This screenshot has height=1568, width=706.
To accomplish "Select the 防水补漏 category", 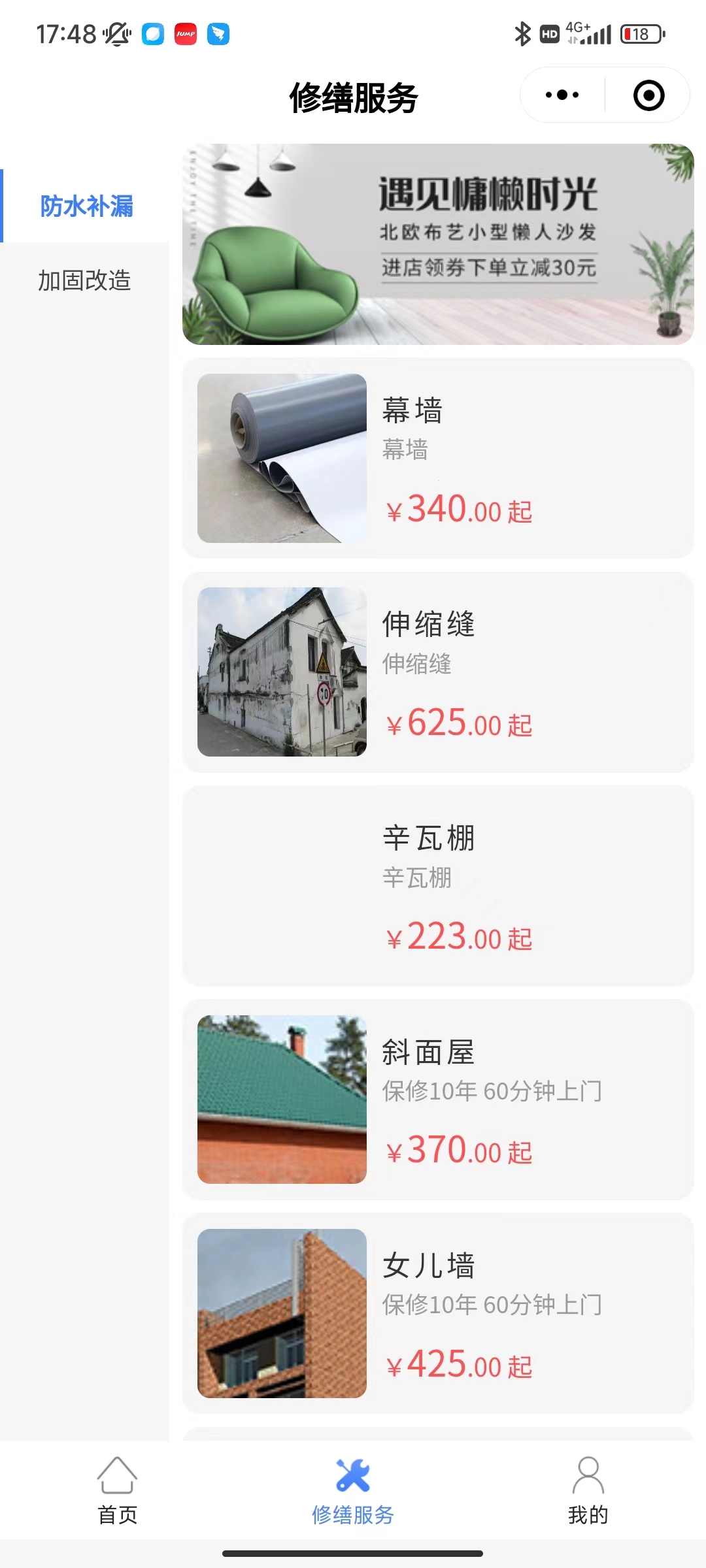I will [86, 206].
